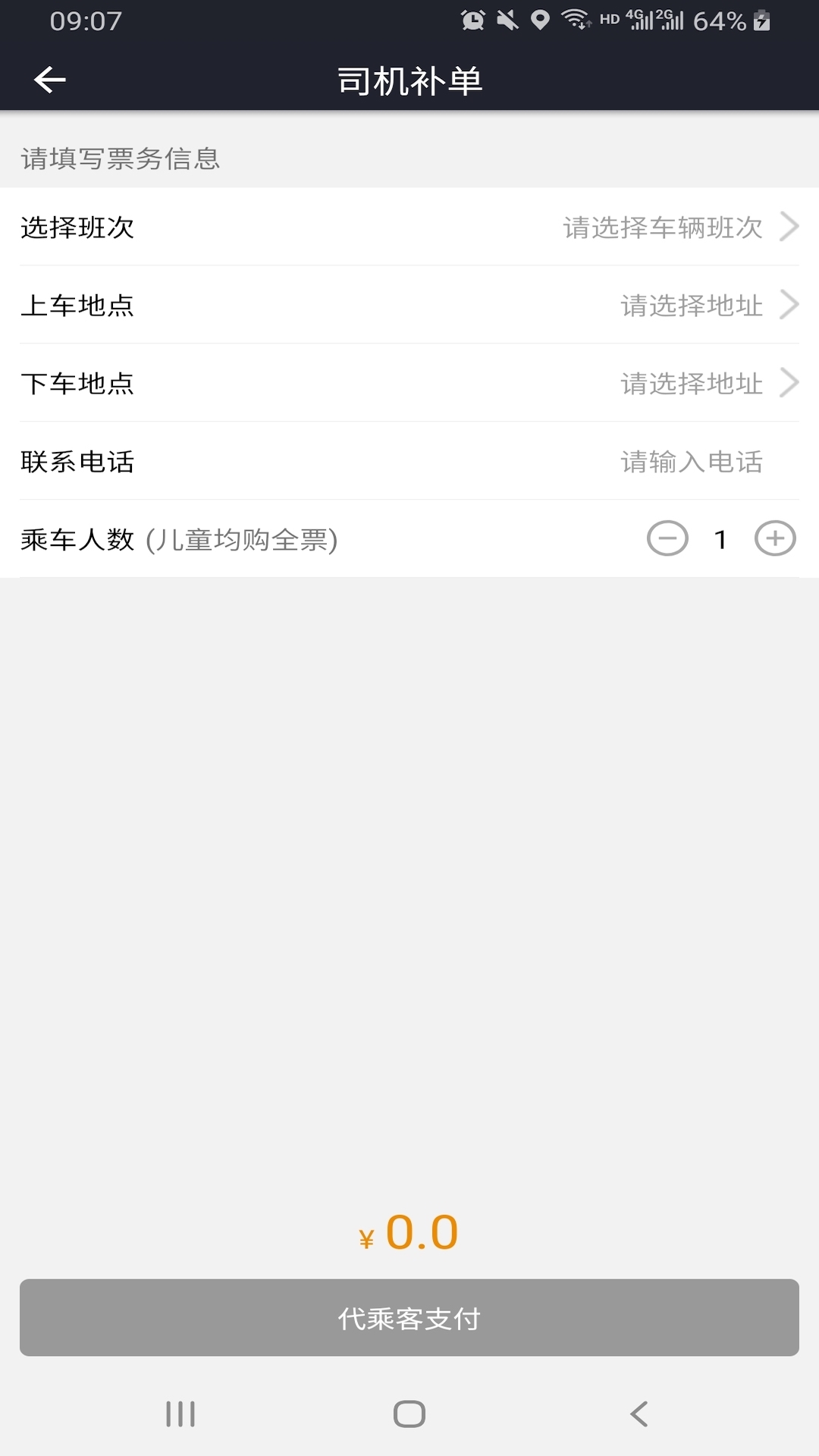Viewport: 819px width, 1456px height.
Task: Tap the passenger count number 1
Action: click(719, 539)
